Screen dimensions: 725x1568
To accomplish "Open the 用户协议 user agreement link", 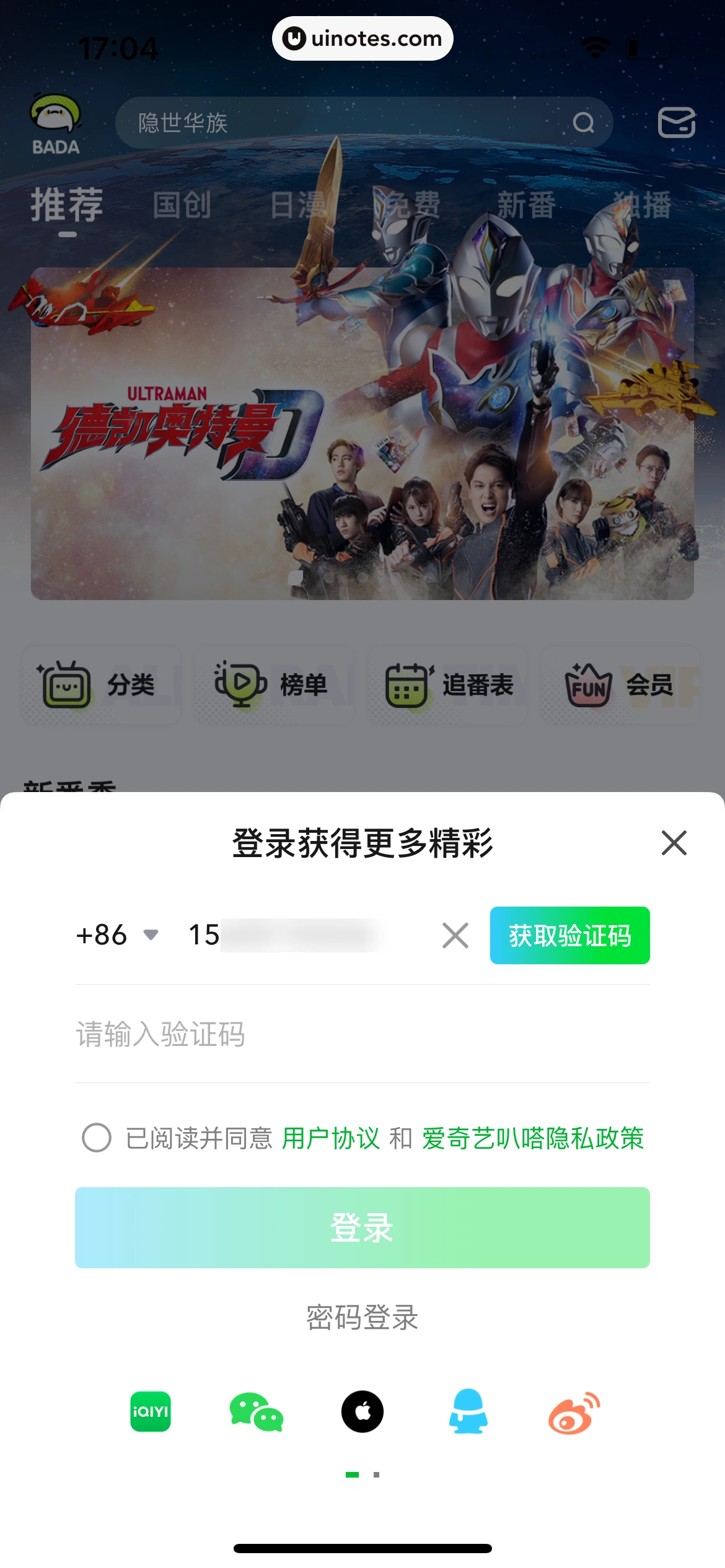I will pos(331,1138).
